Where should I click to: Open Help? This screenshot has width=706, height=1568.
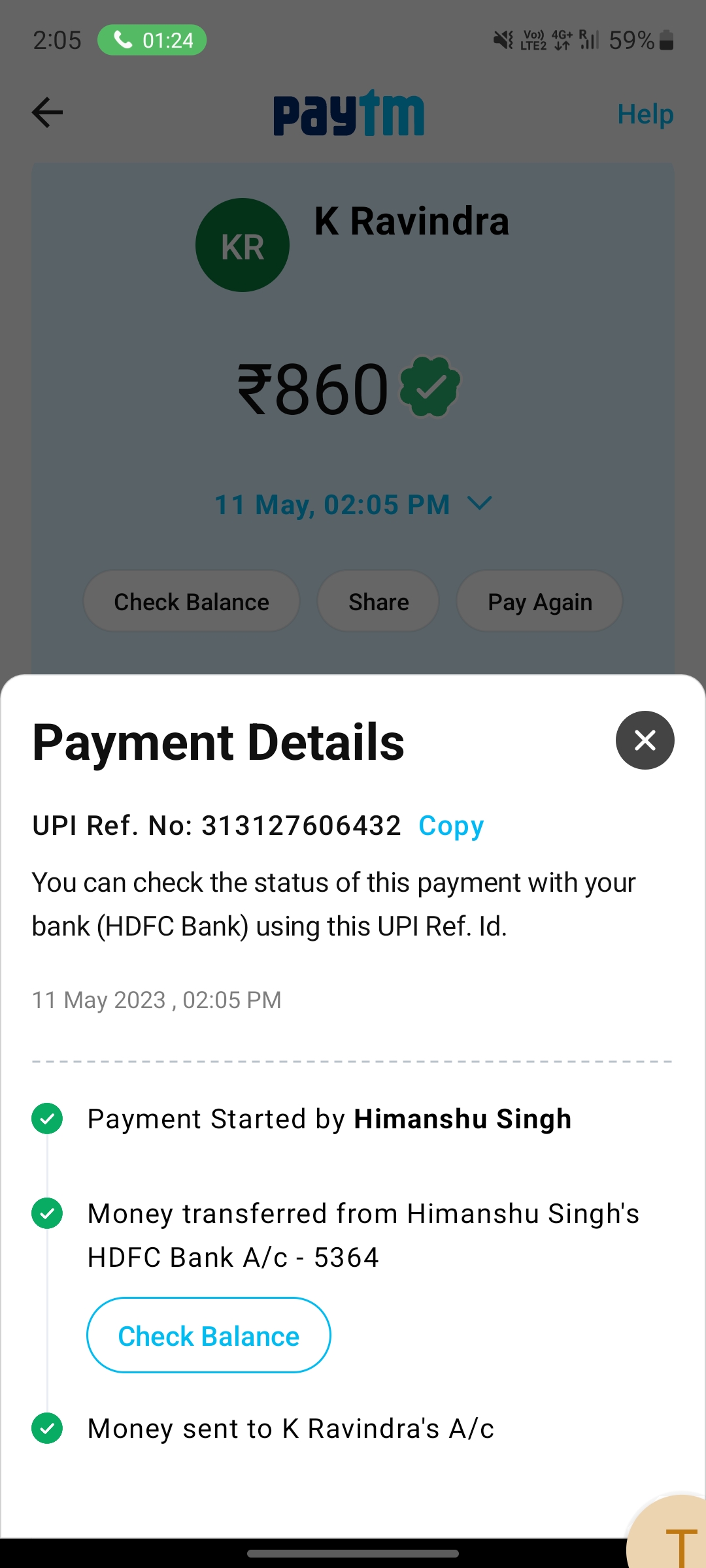pyautogui.click(x=645, y=114)
